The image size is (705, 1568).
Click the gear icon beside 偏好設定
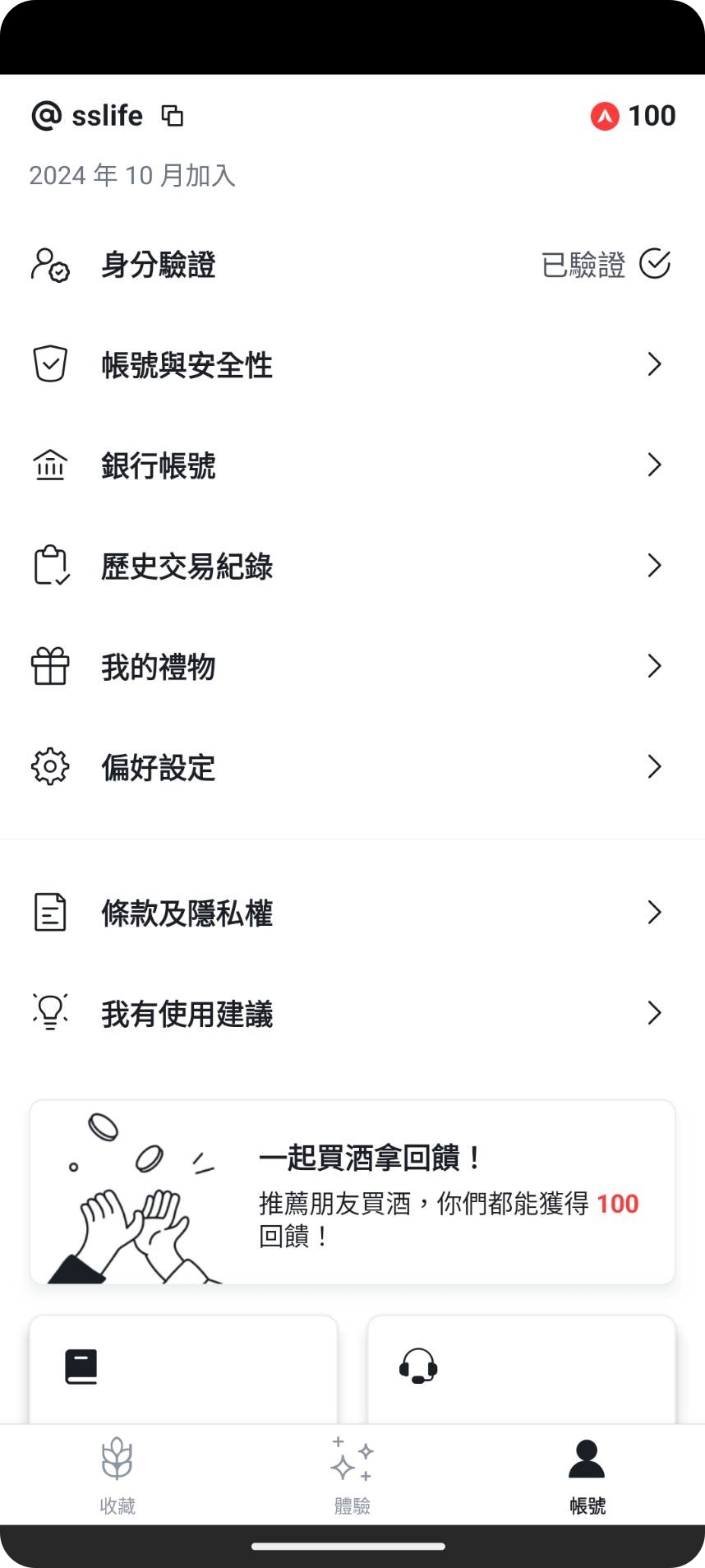pyautogui.click(x=48, y=766)
